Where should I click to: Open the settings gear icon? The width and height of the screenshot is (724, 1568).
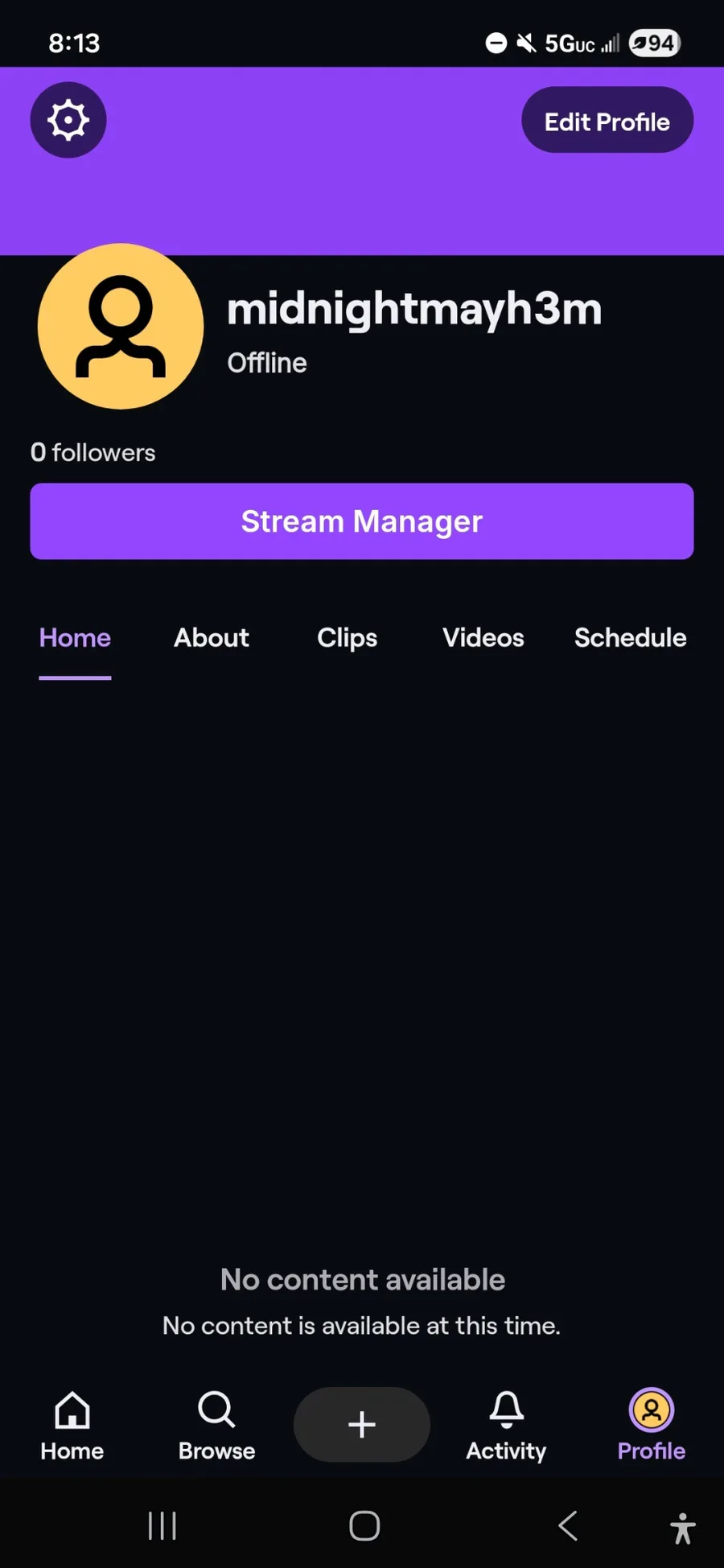(68, 121)
